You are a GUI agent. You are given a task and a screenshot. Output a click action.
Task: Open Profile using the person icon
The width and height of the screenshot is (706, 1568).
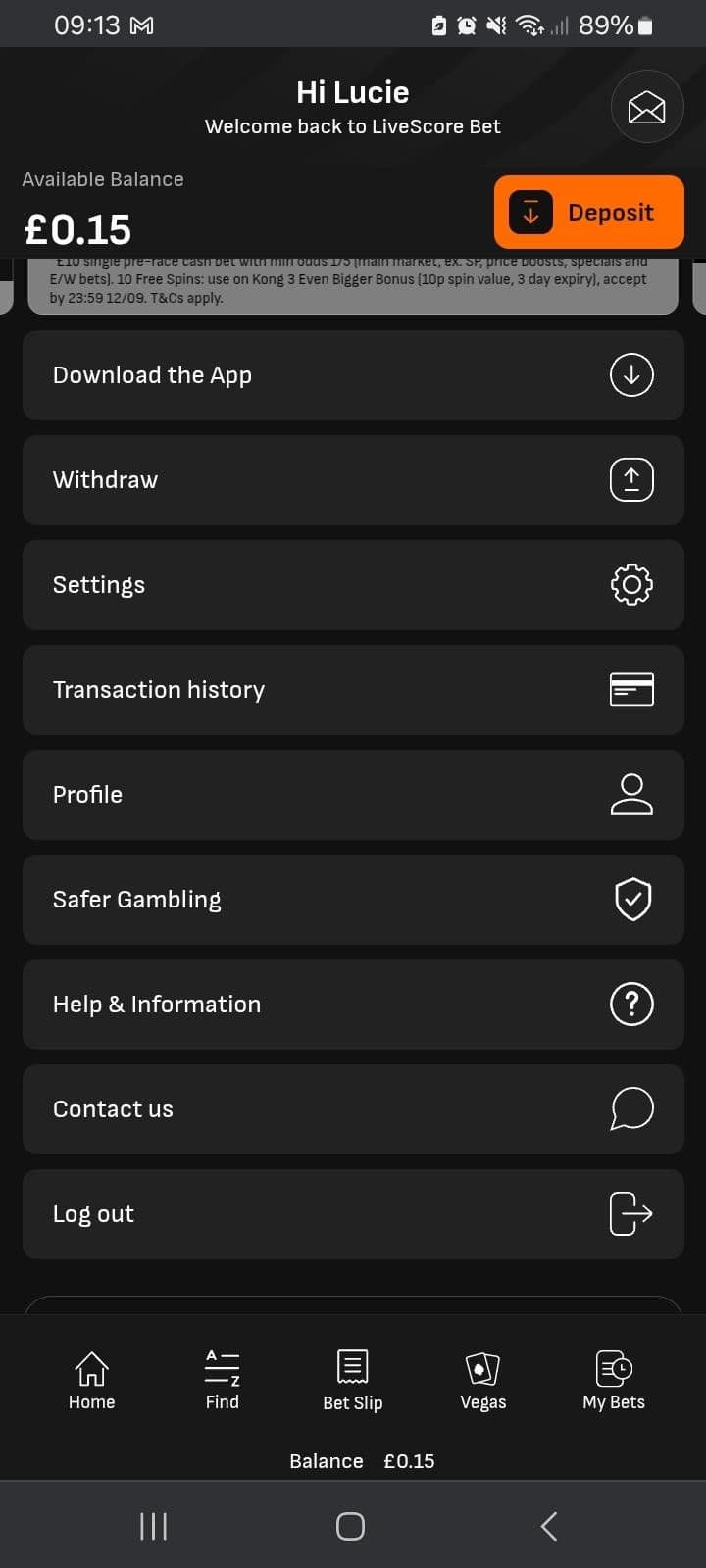630,795
